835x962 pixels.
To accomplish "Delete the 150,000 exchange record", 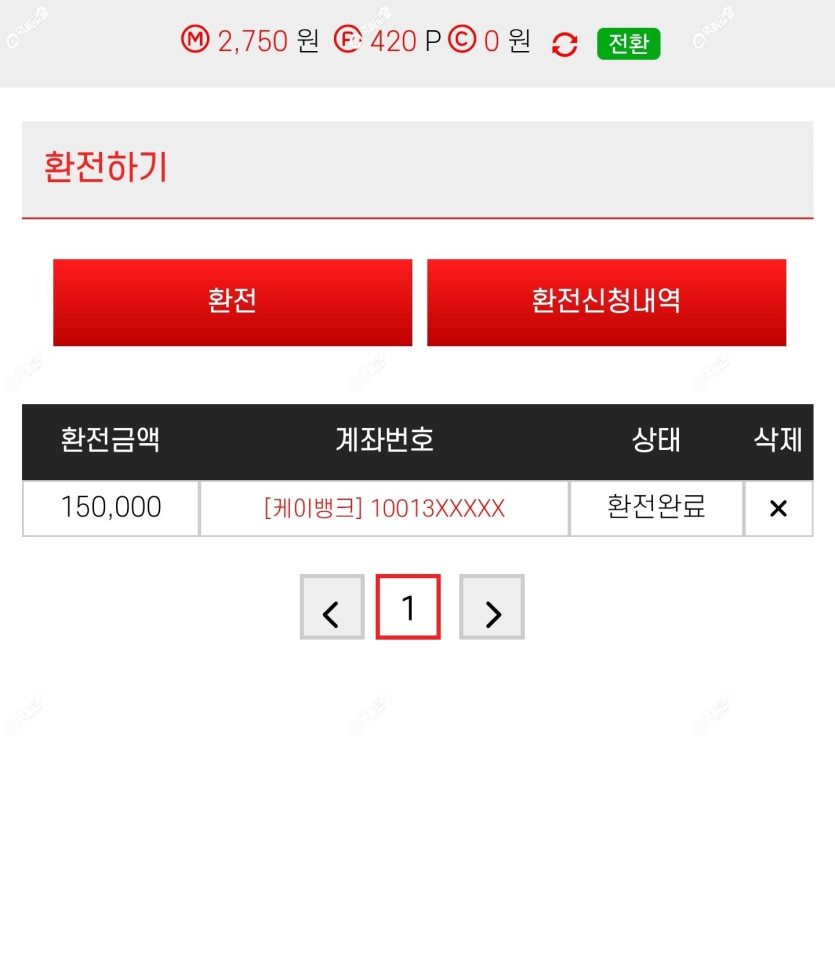I will coord(778,508).
